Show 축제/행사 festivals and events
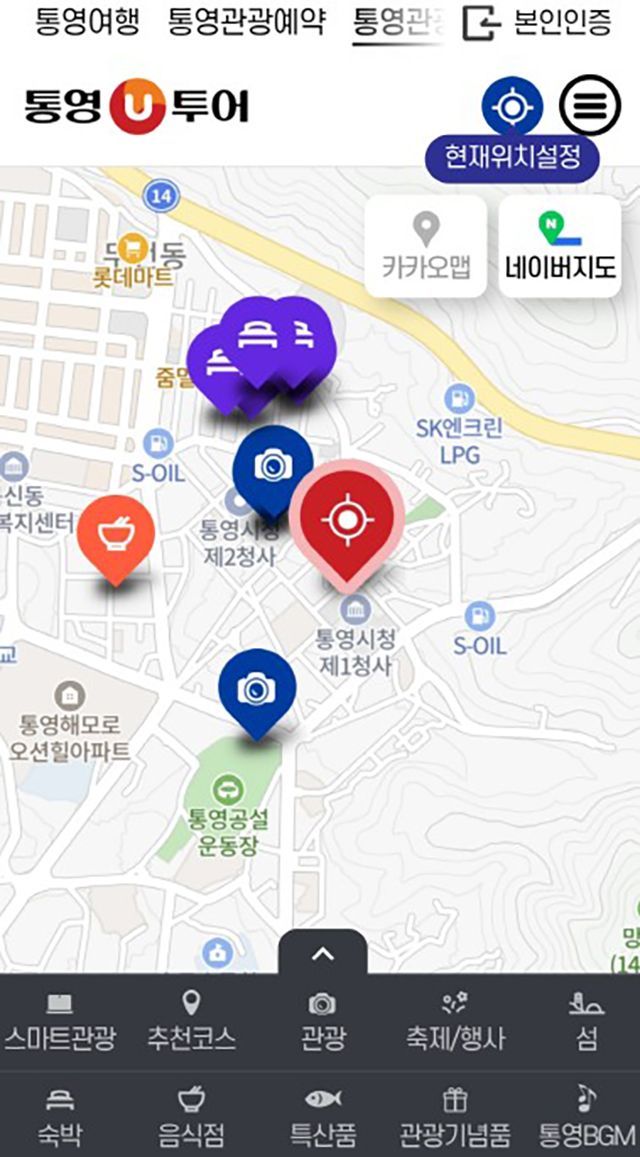 (455, 1021)
